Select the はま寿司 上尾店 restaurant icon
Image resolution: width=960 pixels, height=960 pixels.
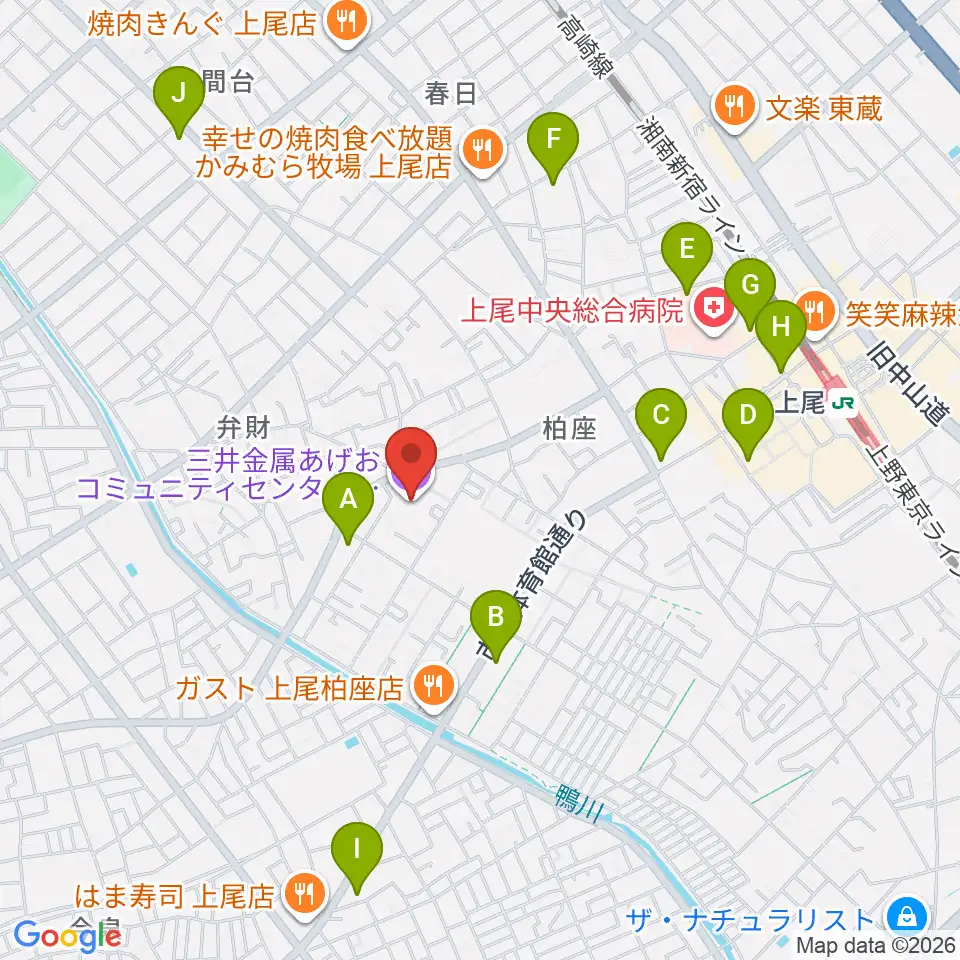click(305, 898)
